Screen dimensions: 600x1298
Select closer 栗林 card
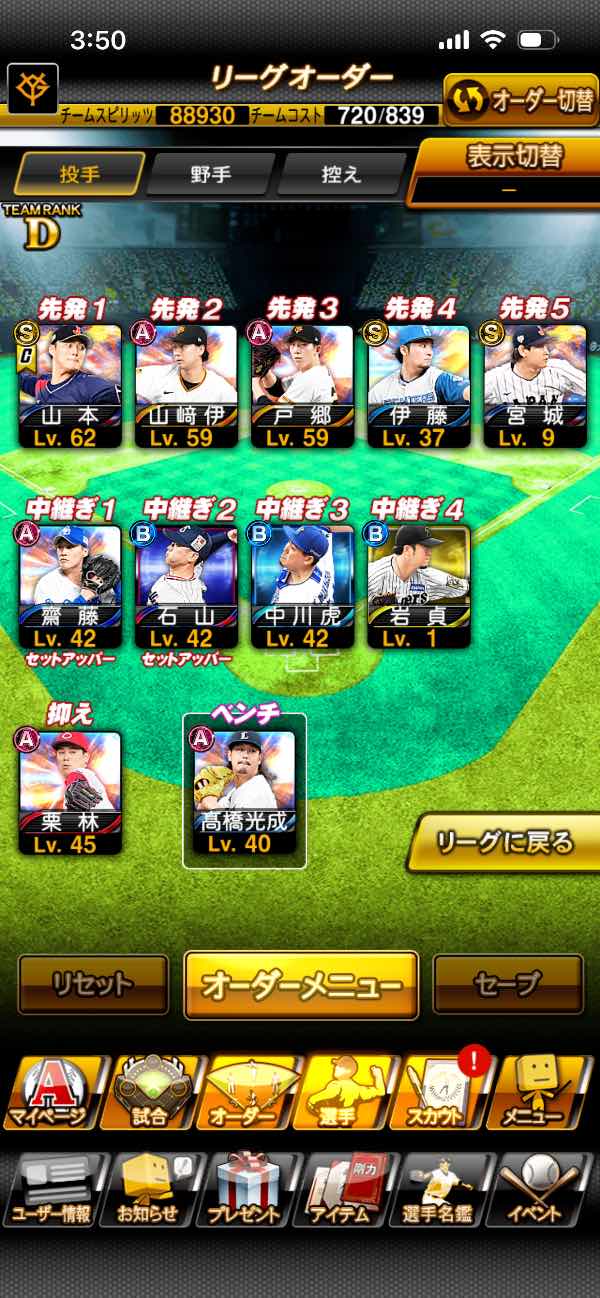(x=70, y=792)
